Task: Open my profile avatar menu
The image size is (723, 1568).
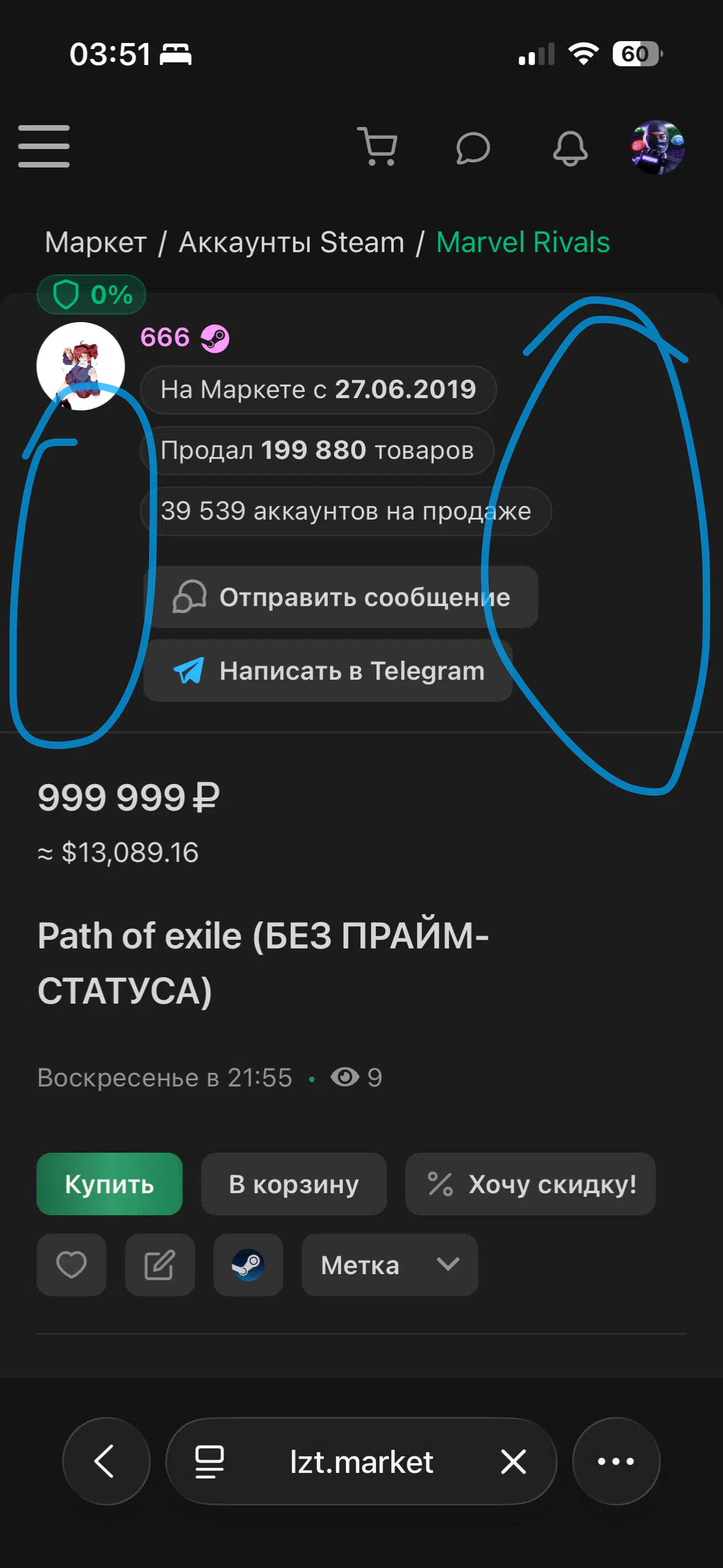Action: tap(657, 147)
